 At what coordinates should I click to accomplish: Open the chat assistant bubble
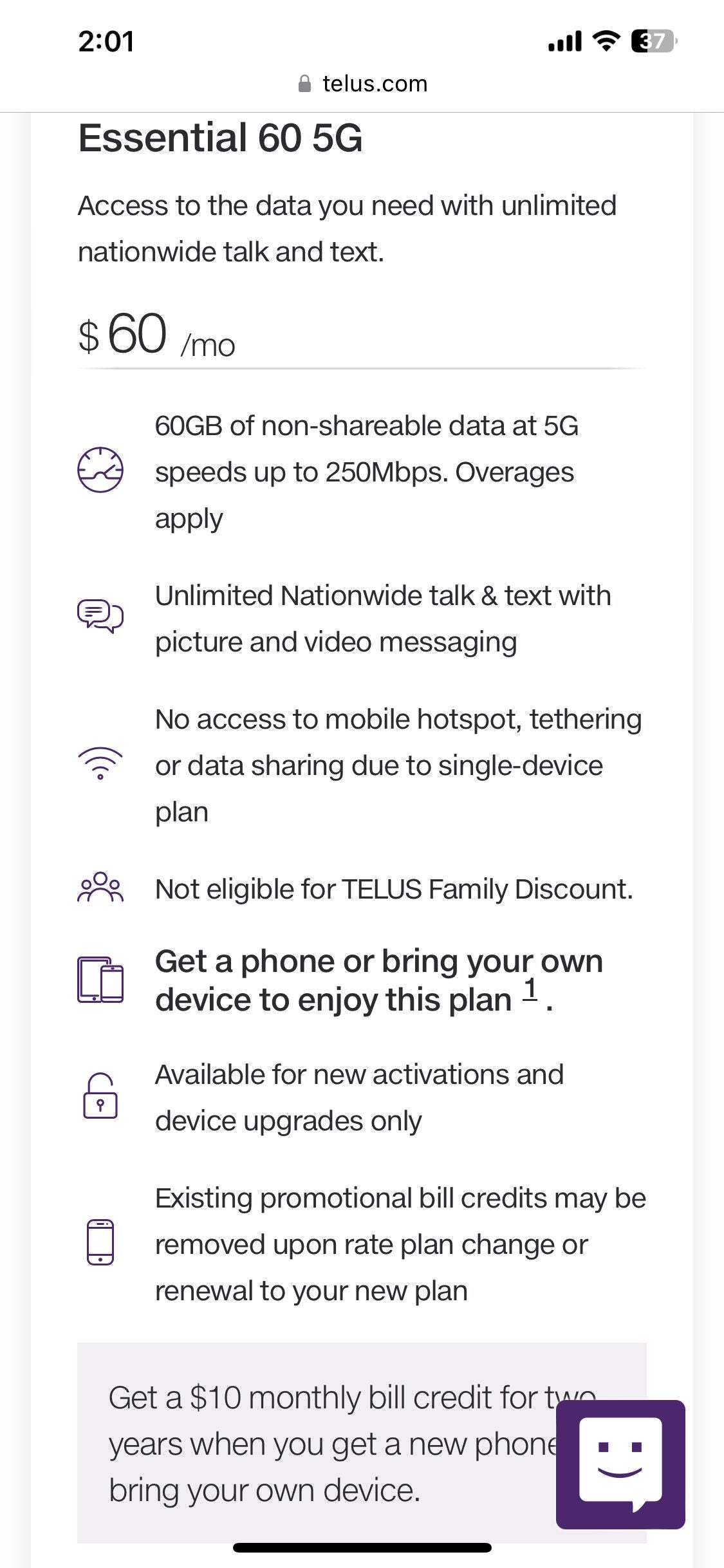(x=620, y=1464)
